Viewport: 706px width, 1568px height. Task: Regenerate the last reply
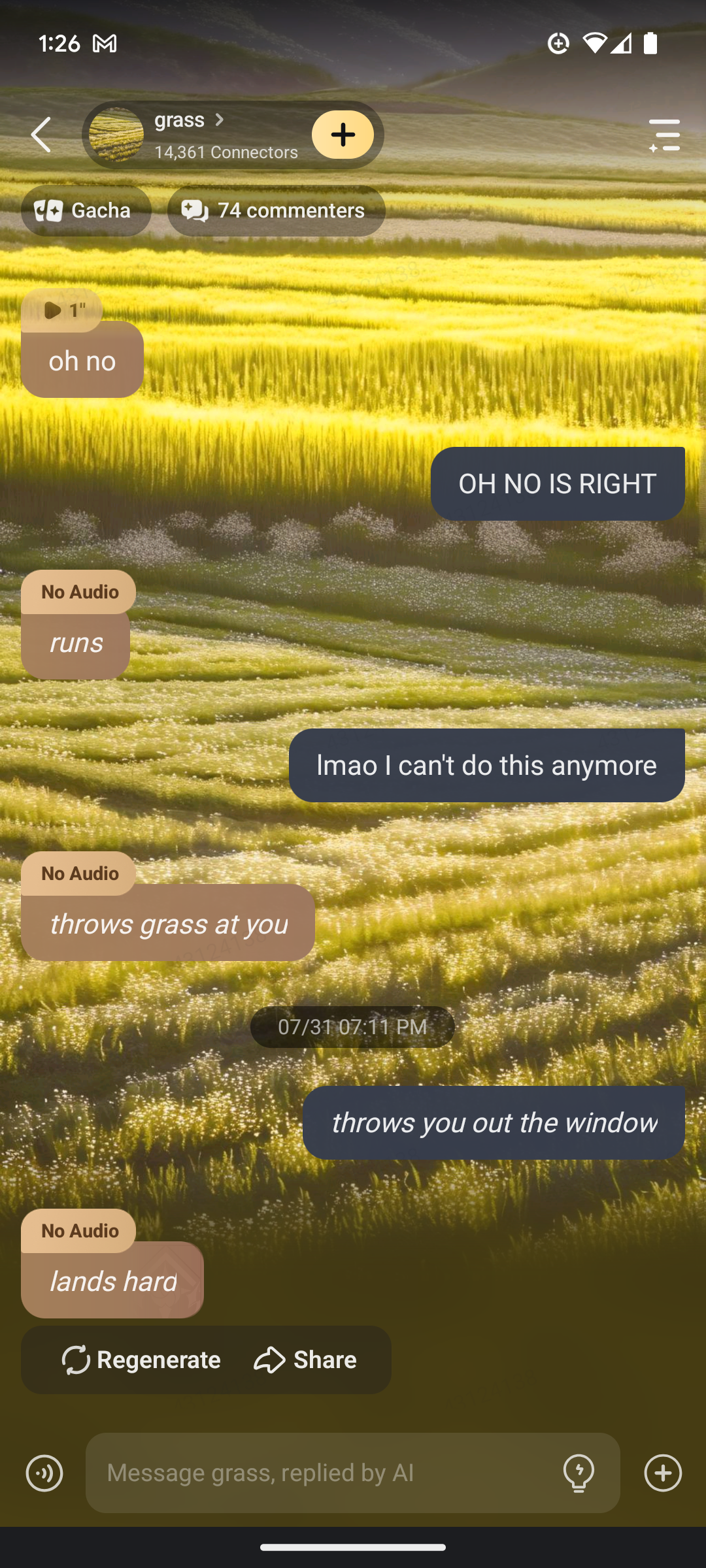[x=141, y=1360]
